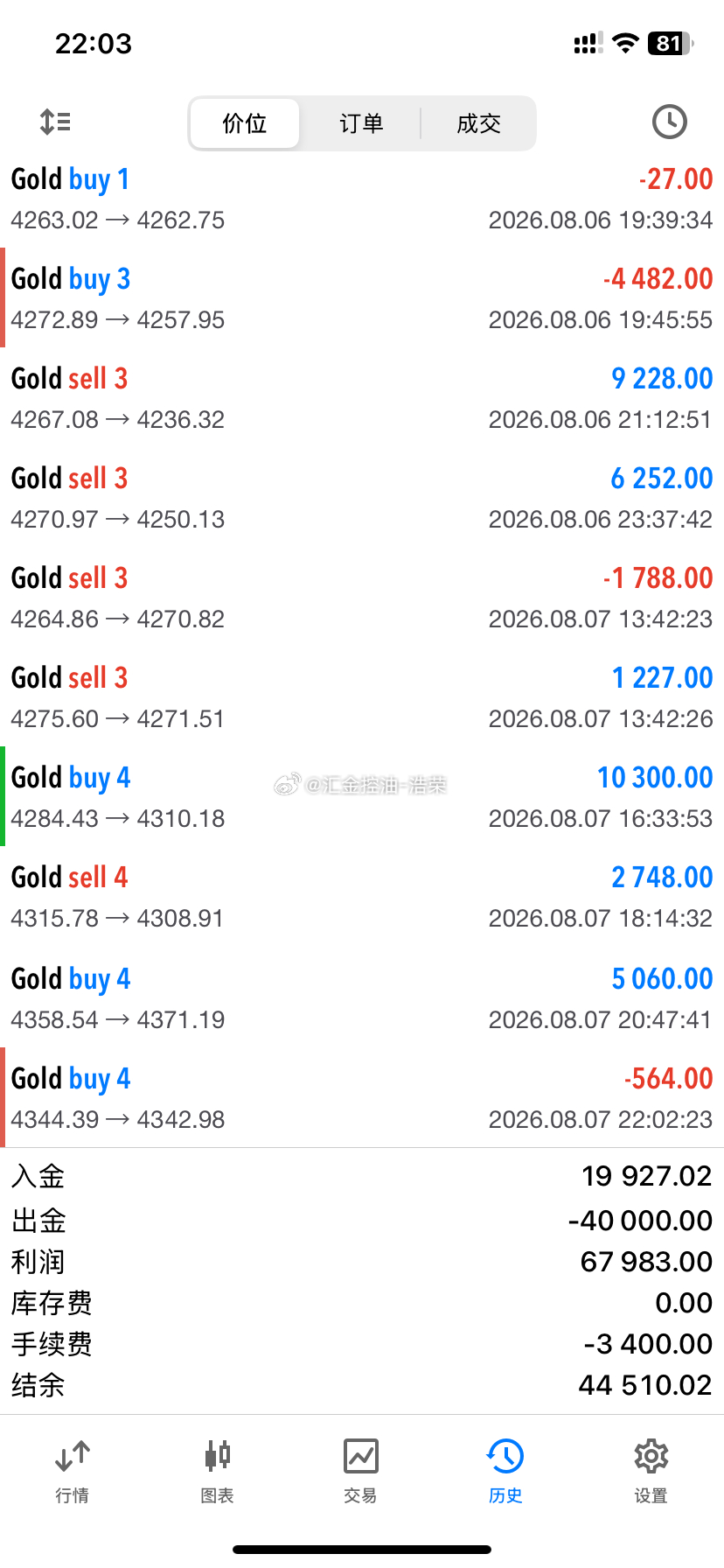Select the 价位 segment

tap(245, 123)
